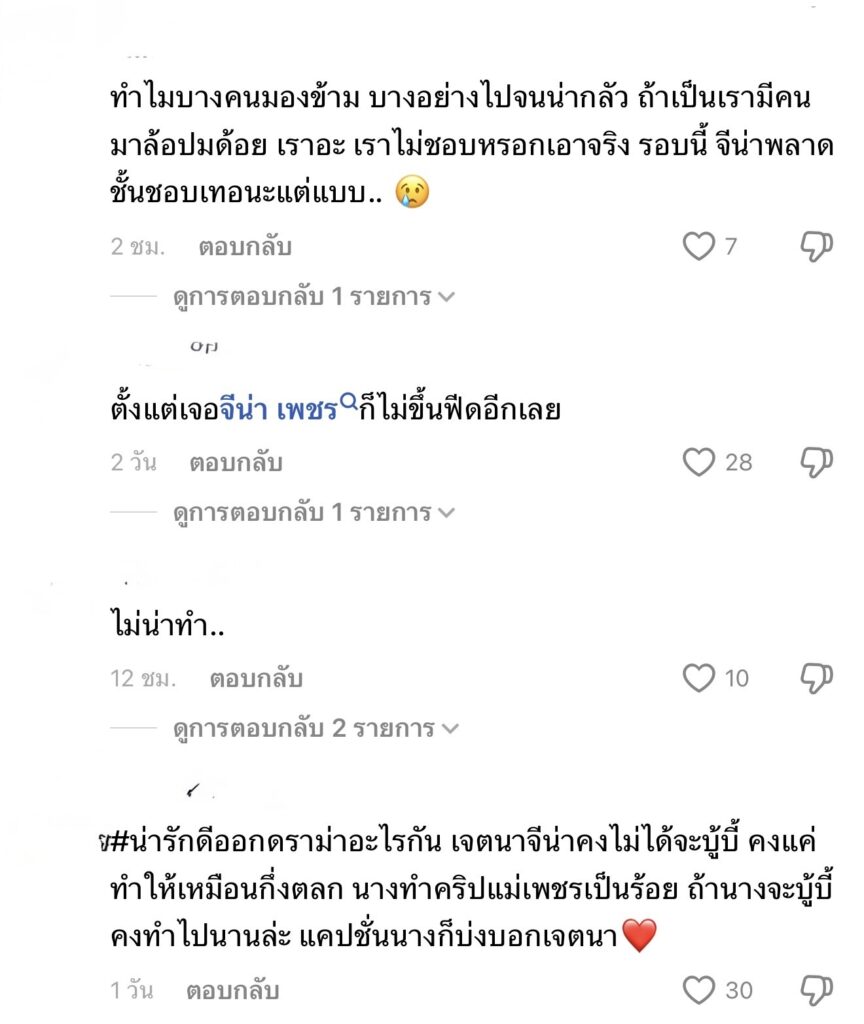The image size is (864, 1024).
Task: Like the comment posted 2 ชม. ago
Action: tap(699, 247)
